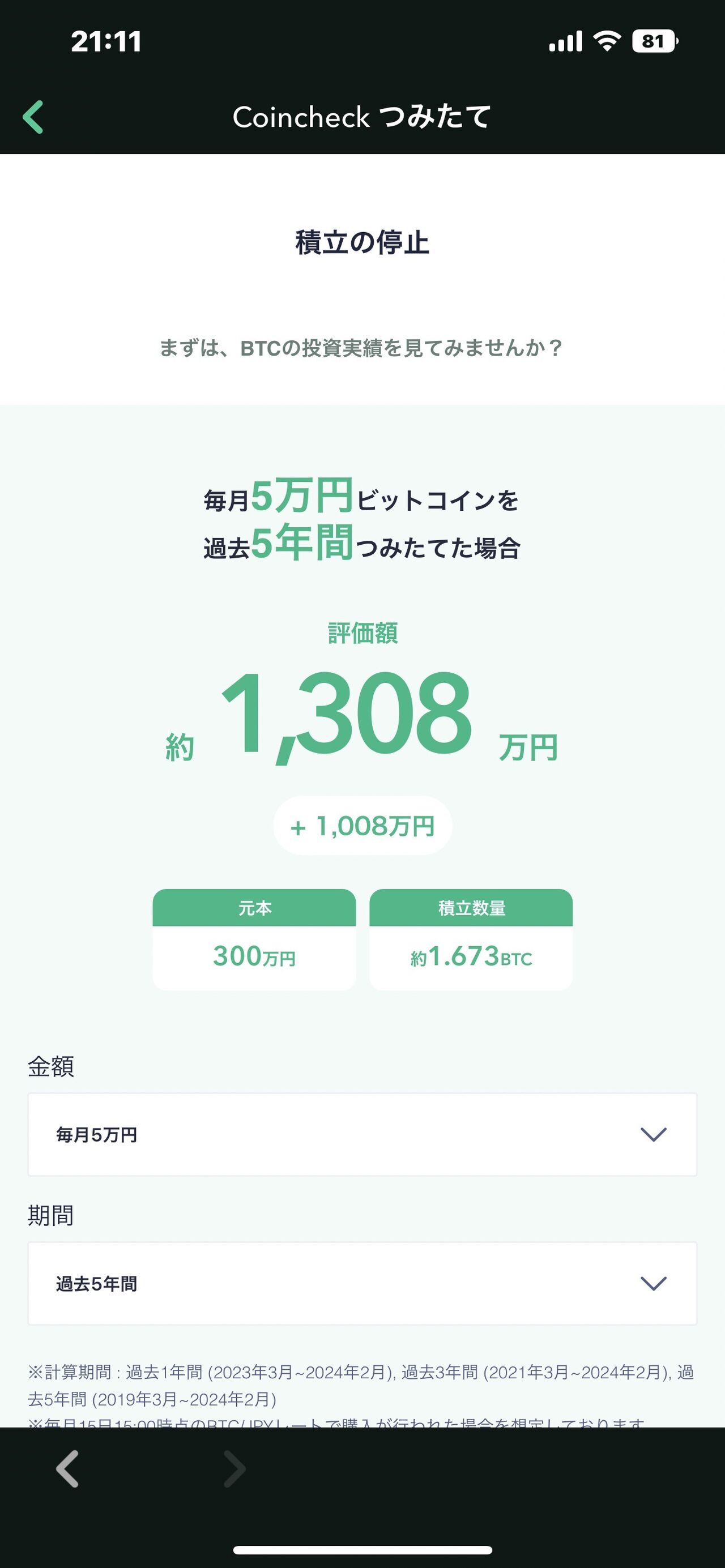Open the 期間 dropdown showing 過去5年間
Viewport: 725px width, 1568px height.
362,1283
